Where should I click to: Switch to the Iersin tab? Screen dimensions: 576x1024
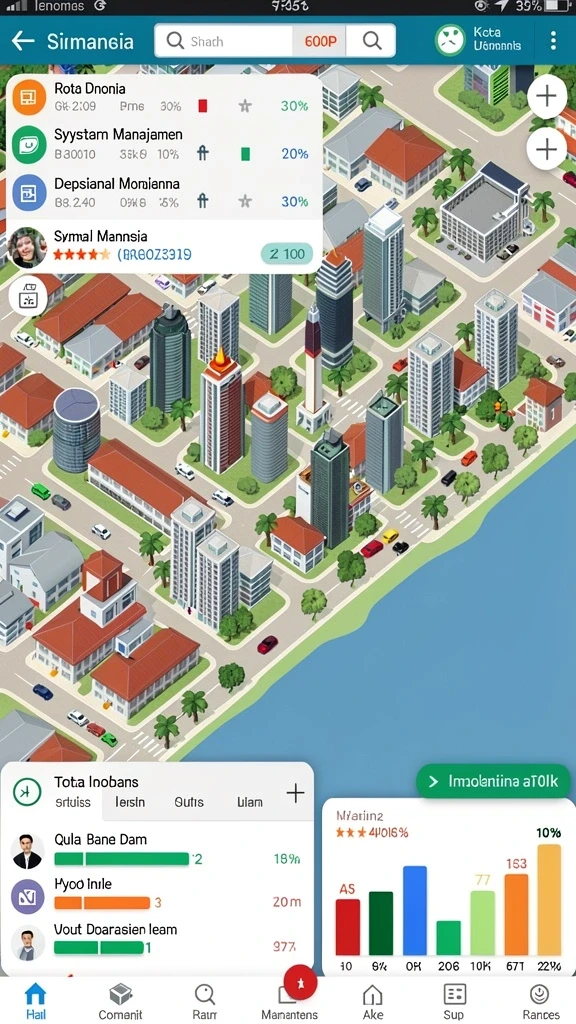[x=130, y=802]
